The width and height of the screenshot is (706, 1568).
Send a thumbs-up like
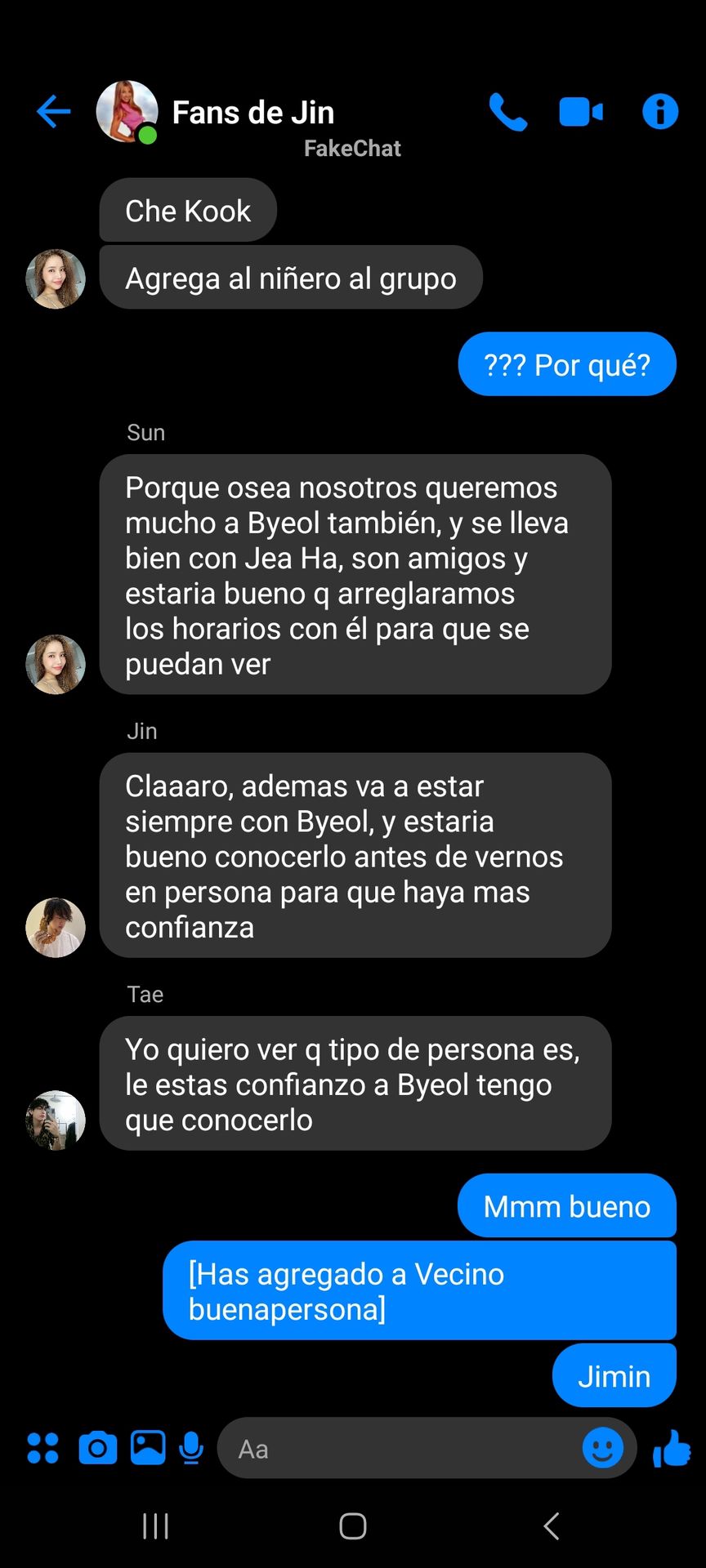pyautogui.click(x=672, y=1448)
